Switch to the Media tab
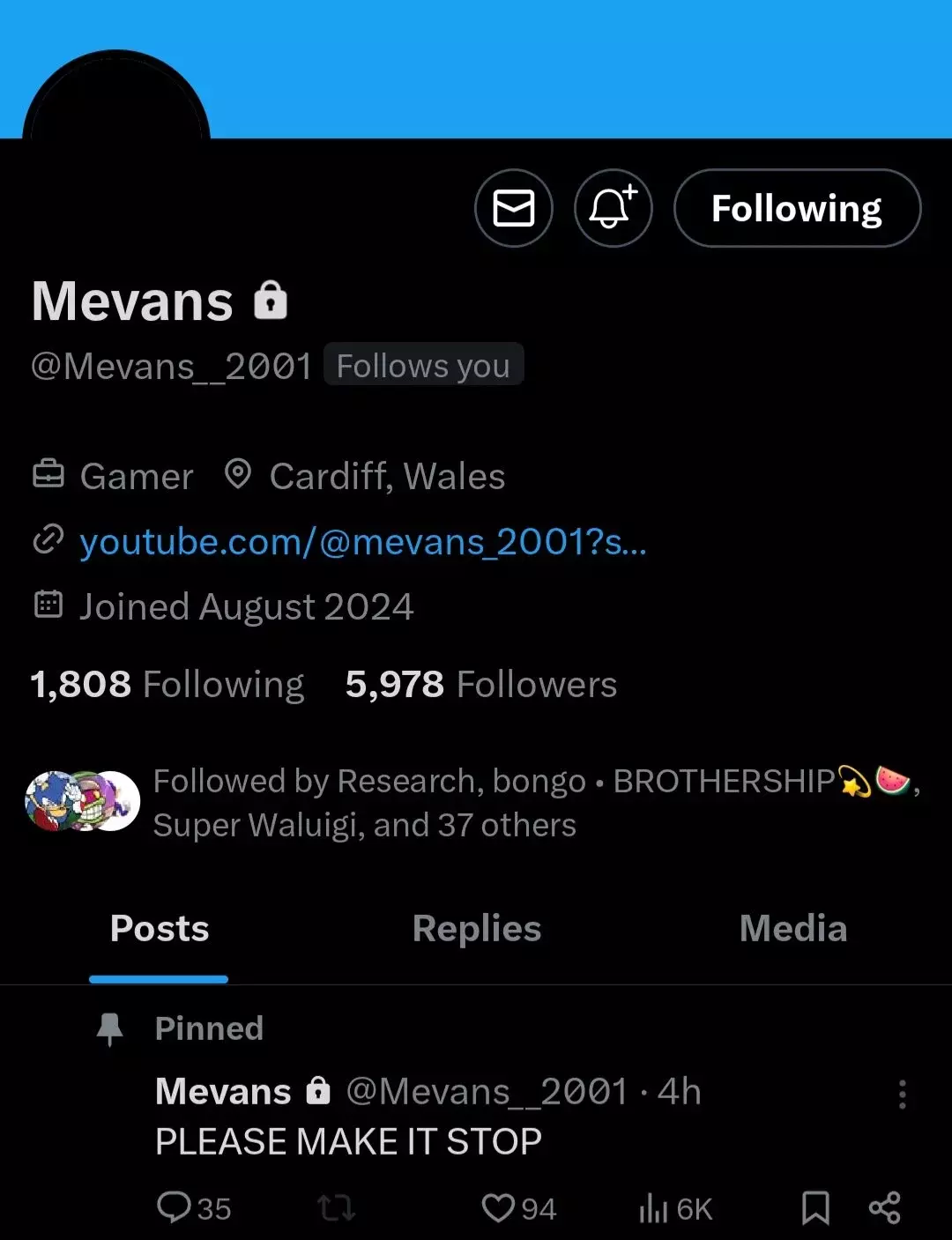This screenshot has height=1240, width=952. point(793,929)
